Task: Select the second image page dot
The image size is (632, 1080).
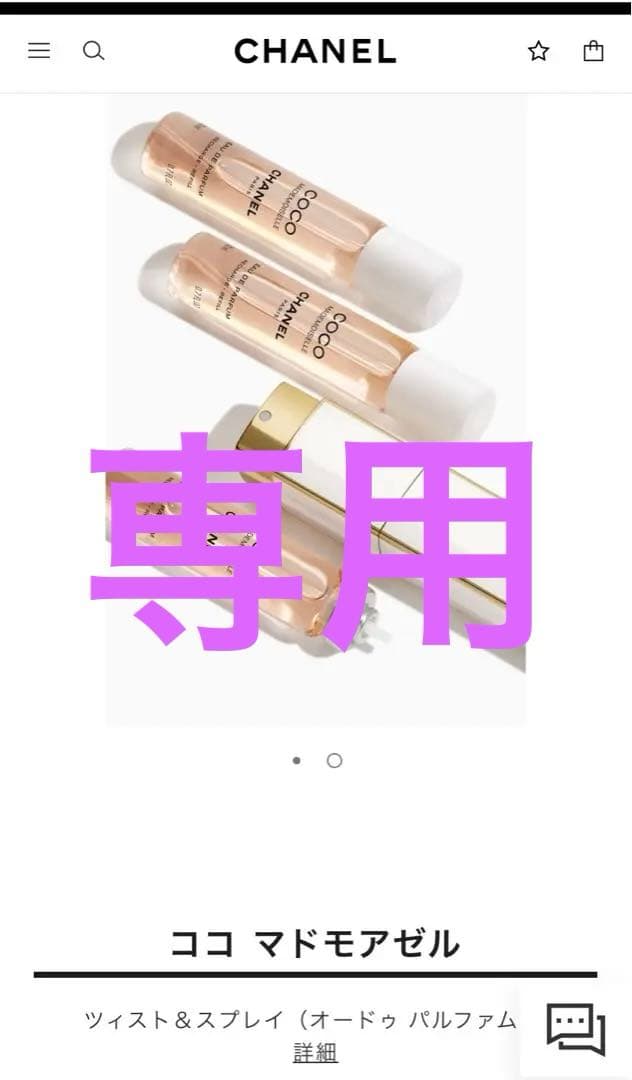Action: tap(335, 761)
